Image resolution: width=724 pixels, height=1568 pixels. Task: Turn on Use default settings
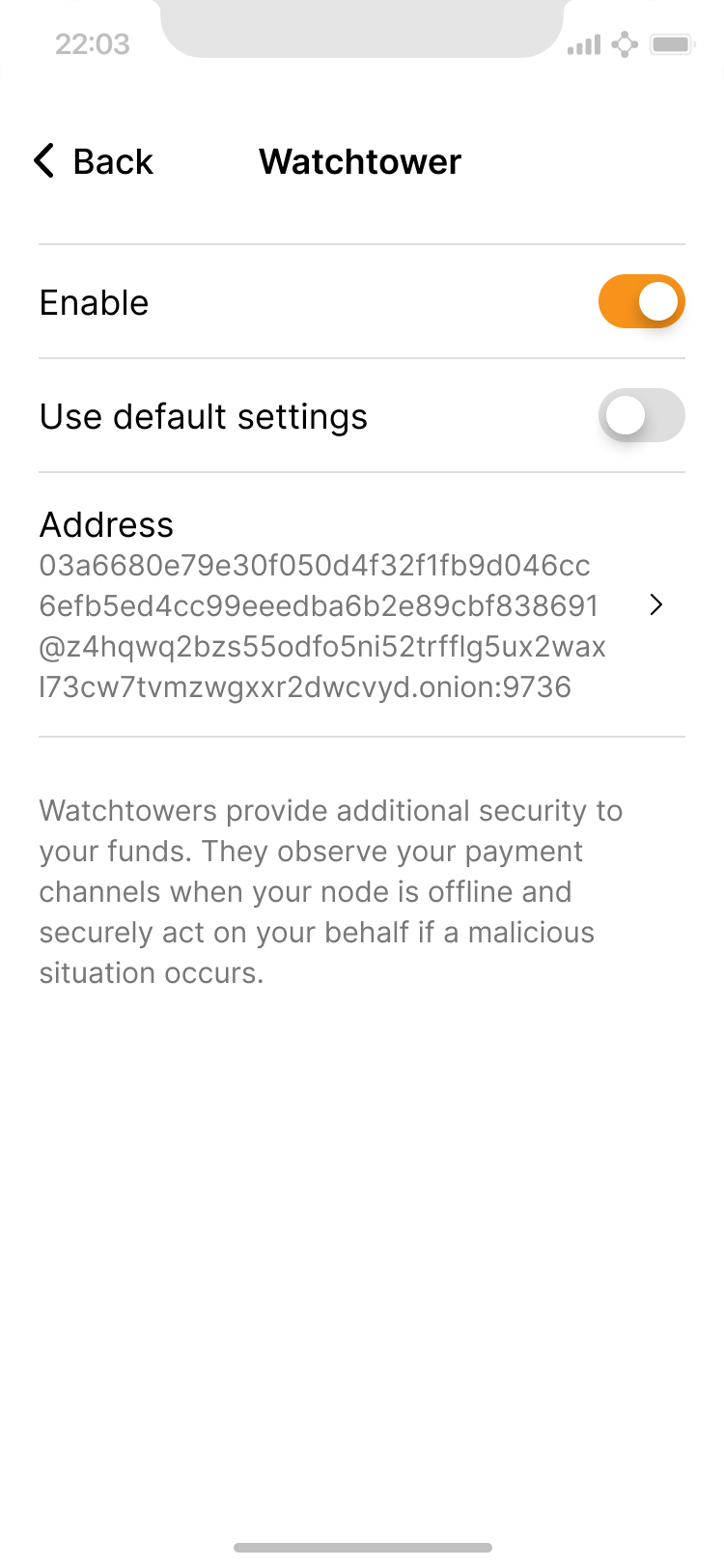point(641,416)
